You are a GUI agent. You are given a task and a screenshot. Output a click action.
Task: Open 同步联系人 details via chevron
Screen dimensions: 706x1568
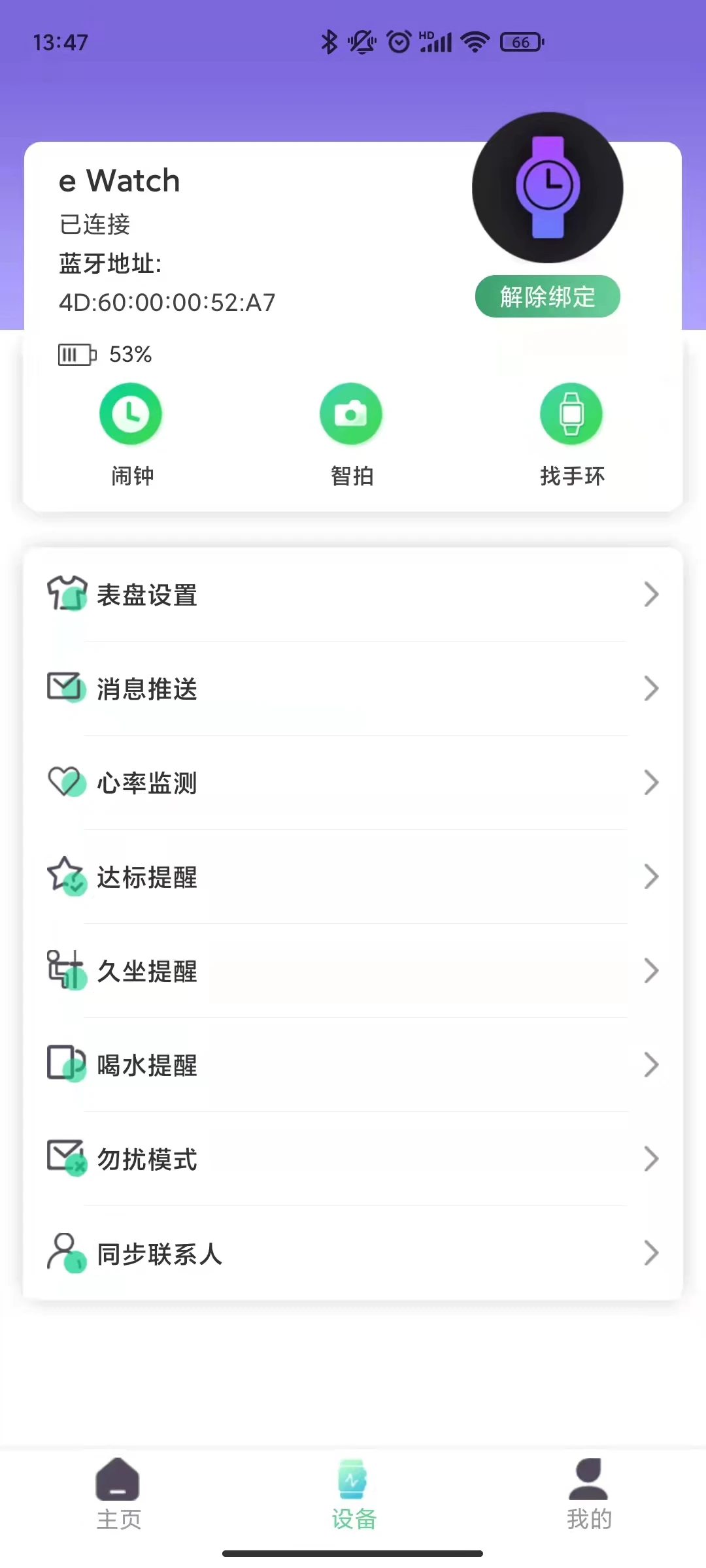[x=651, y=1253]
